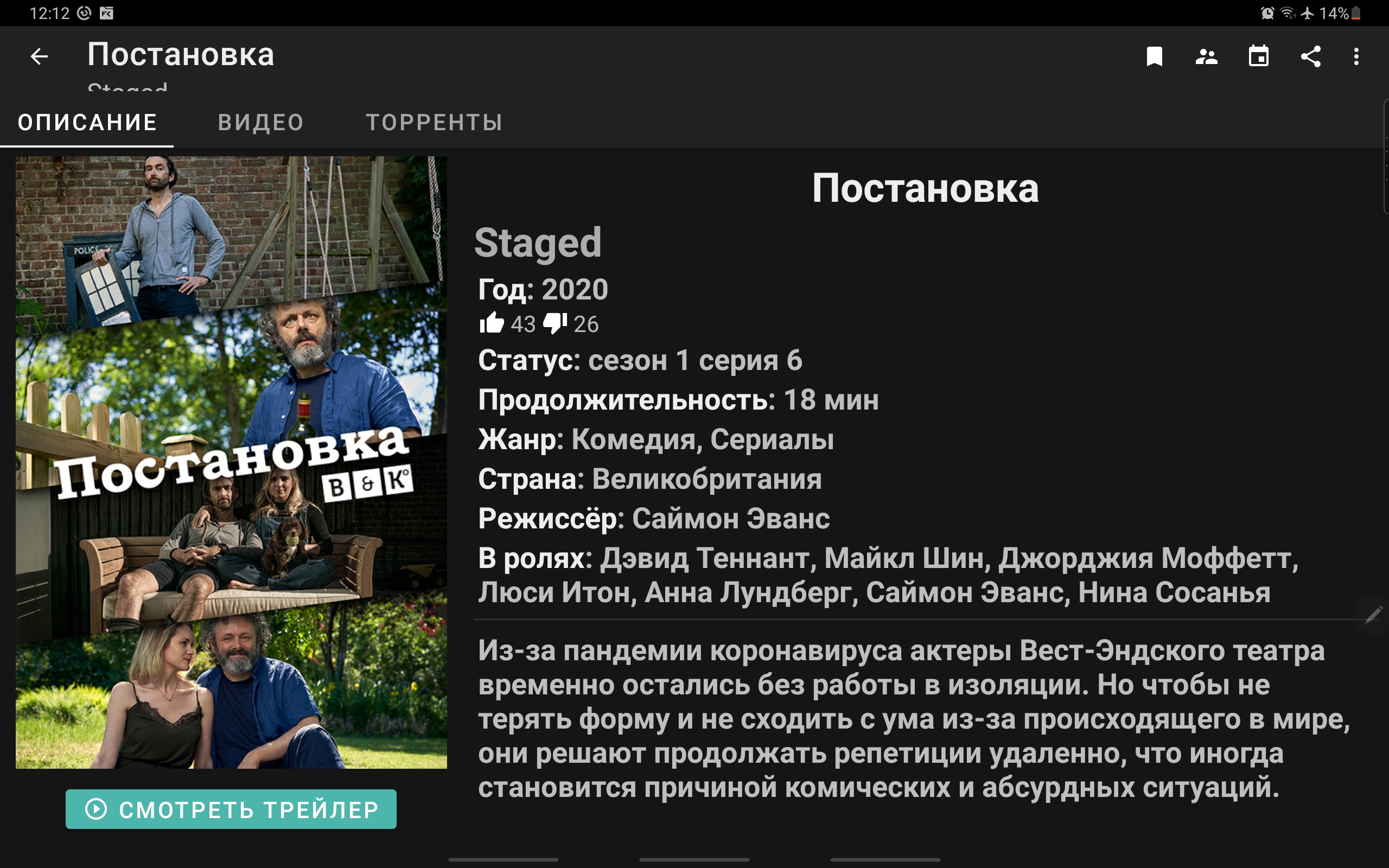Tap СМОТРЕТЬ ТРЕЙЛЕР button
The height and width of the screenshot is (868, 1389).
(x=231, y=809)
